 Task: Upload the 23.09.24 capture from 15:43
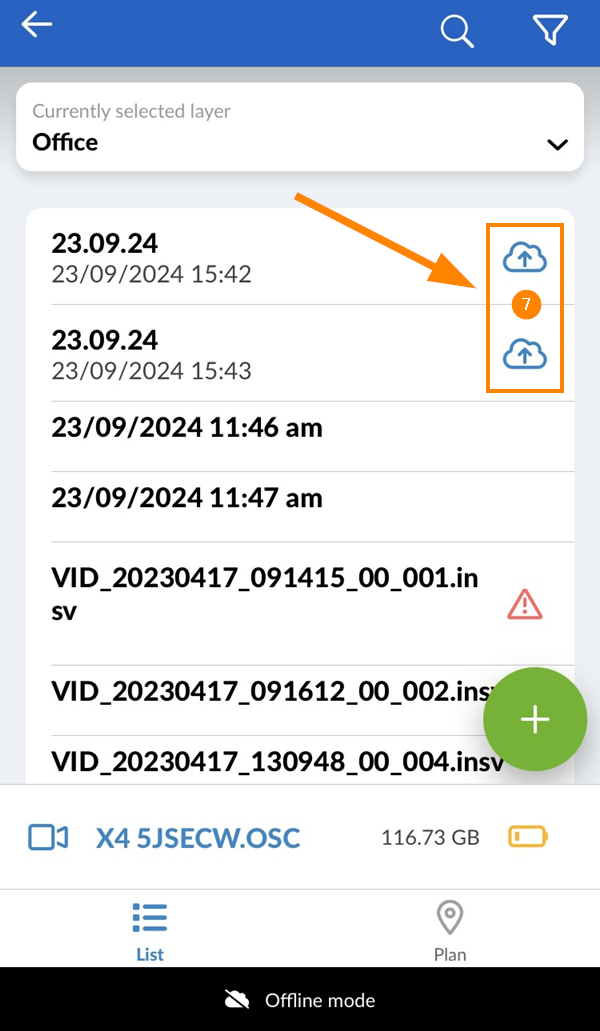point(524,354)
